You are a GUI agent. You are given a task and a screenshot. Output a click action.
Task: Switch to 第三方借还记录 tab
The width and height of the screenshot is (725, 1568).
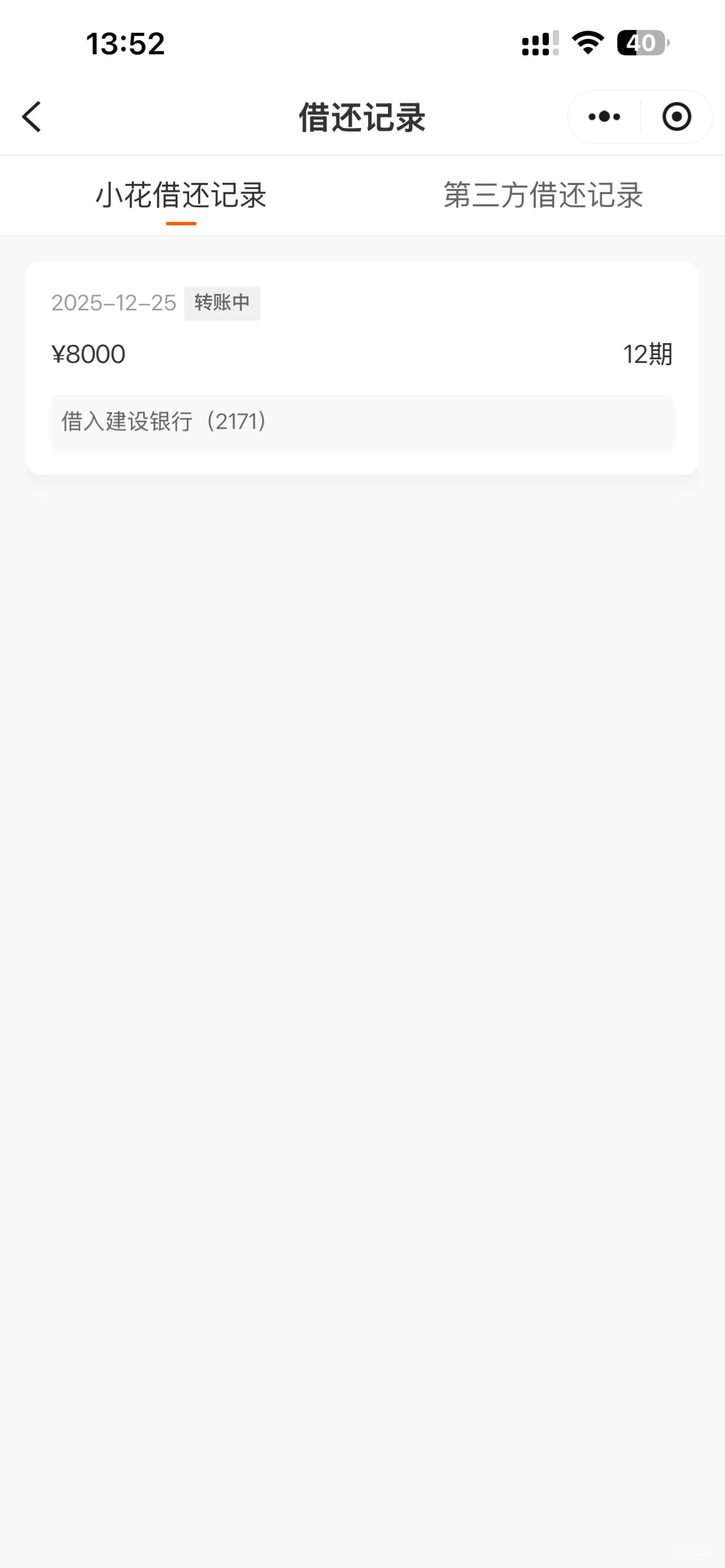click(x=543, y=196)
